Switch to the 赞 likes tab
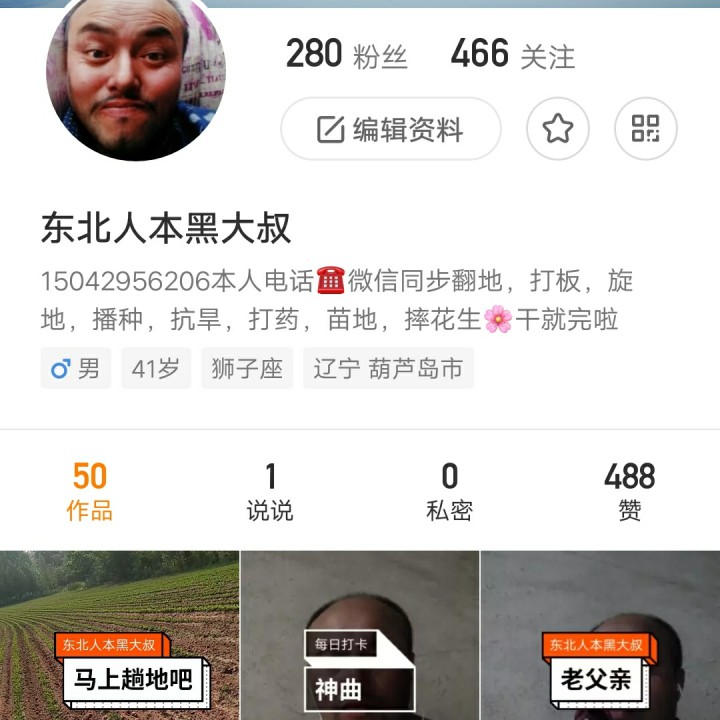The width and height of the screenshot is (720, 720). click(630, 491)
